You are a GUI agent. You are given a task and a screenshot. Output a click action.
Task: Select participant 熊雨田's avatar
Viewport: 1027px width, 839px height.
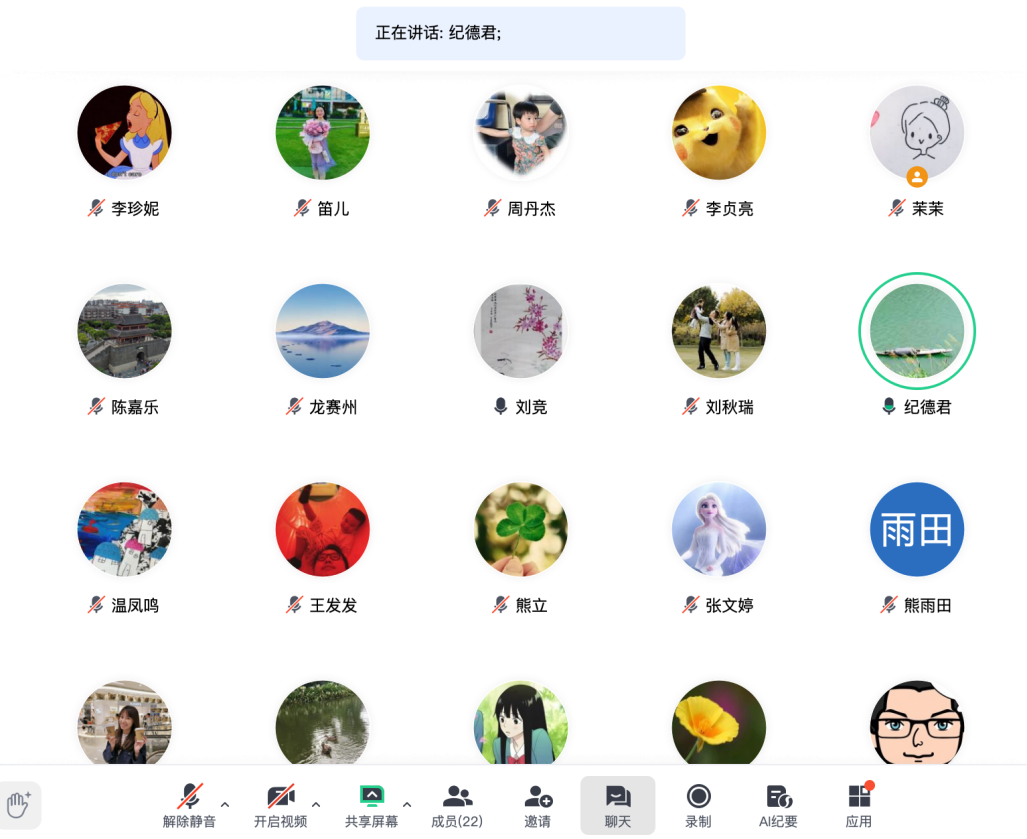(x=917, y=530)
